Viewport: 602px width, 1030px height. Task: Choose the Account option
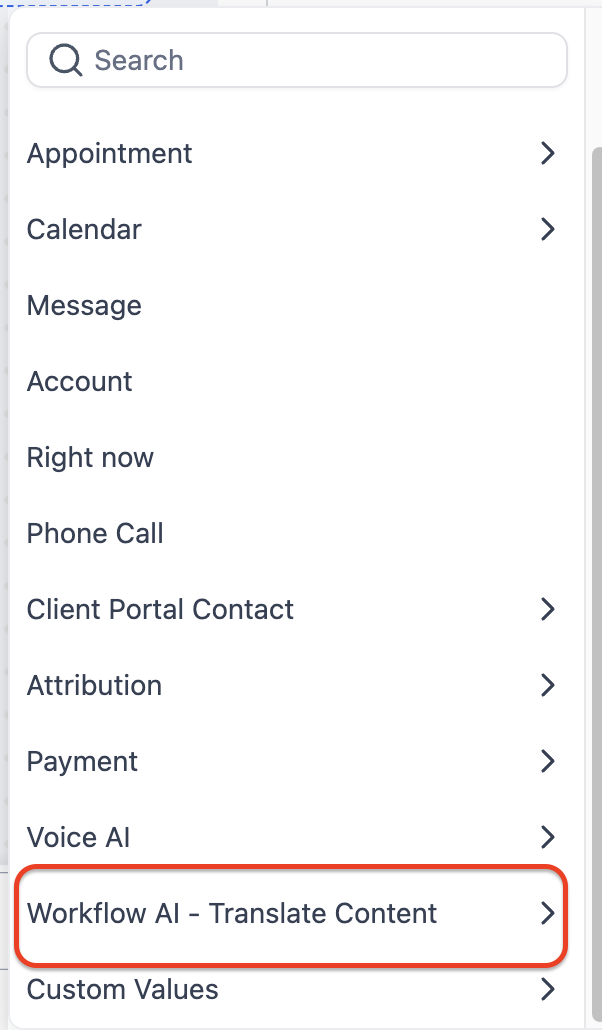pyautogui.click(x=291, y=381)
